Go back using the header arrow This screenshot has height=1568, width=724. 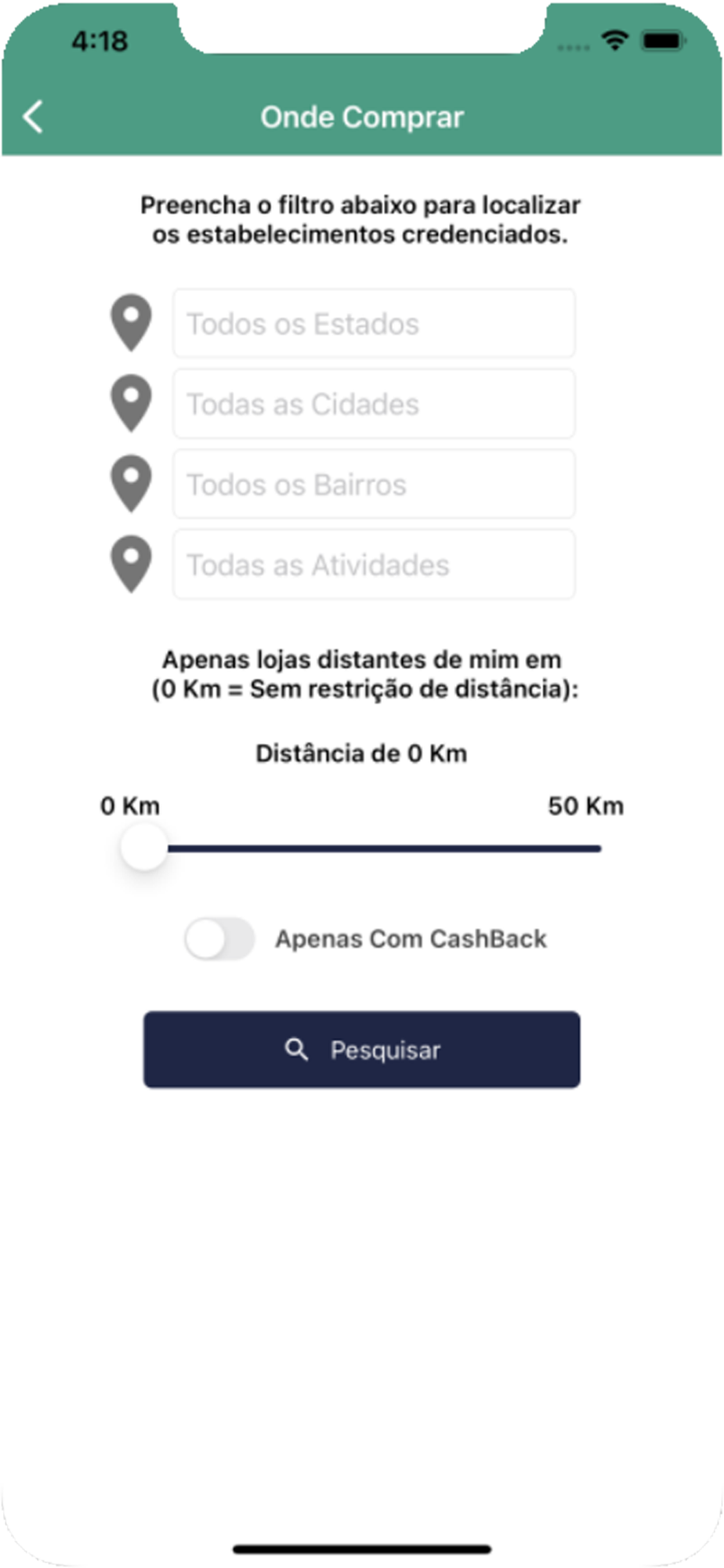pyautogui.click(x=33, y=118)
